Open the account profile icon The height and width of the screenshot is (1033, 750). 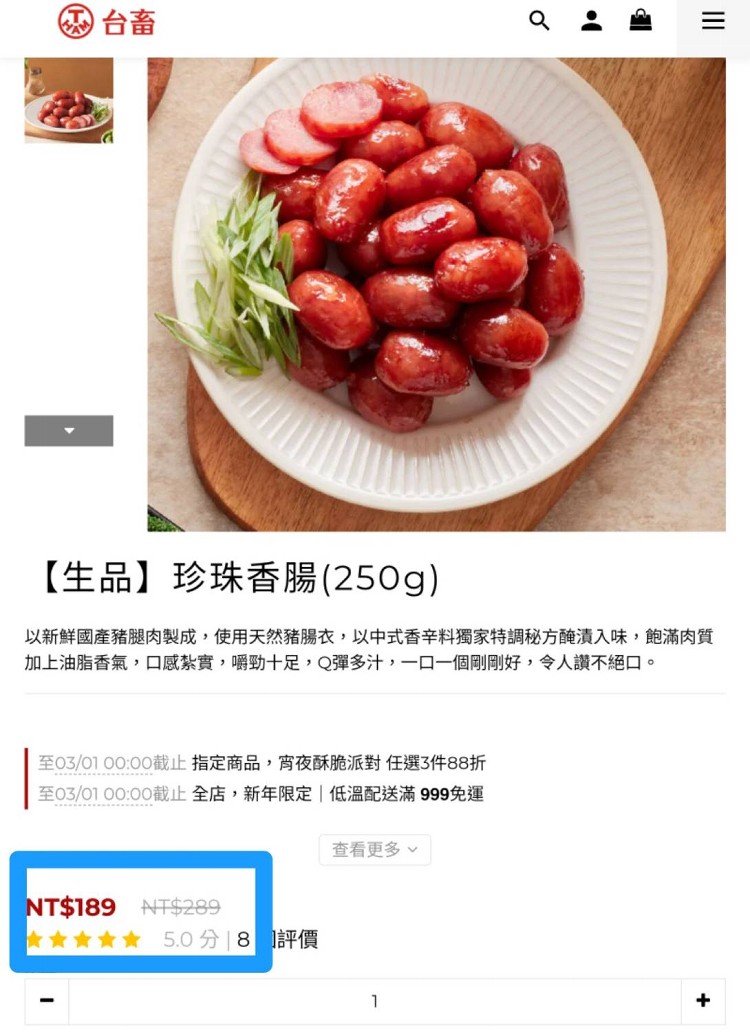(x=592, y=21)
